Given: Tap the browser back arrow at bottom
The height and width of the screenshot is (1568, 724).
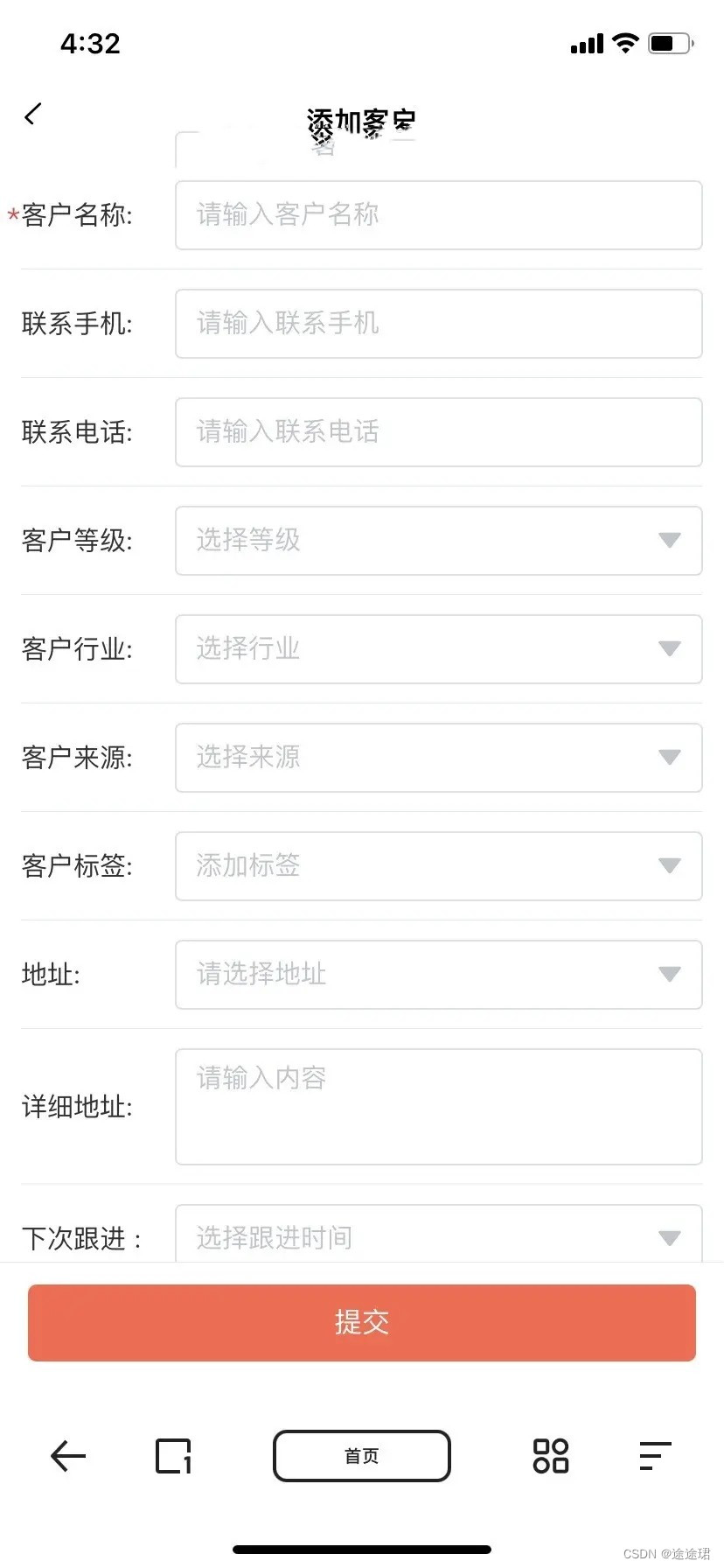Looking at the screenshot, I should [x=68, y=1456].
